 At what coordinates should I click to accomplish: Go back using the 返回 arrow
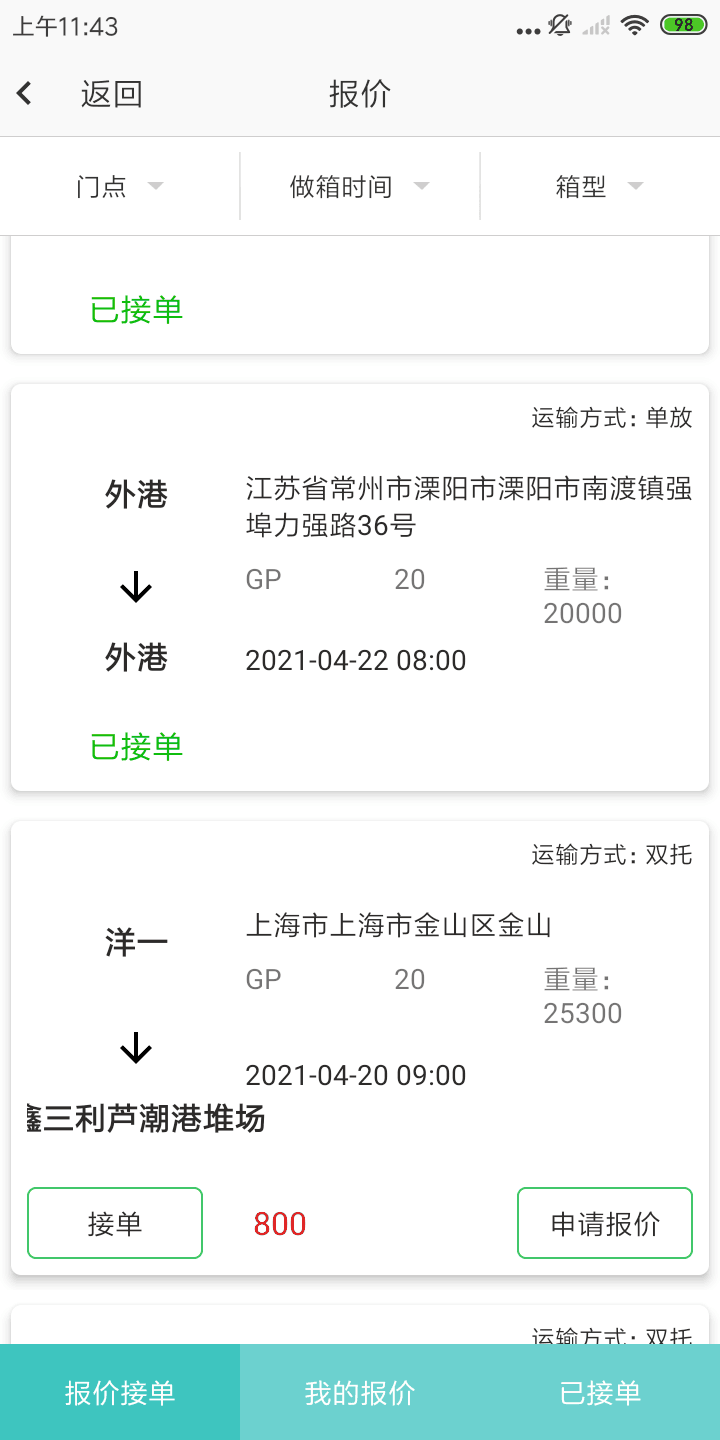(26, 94)
